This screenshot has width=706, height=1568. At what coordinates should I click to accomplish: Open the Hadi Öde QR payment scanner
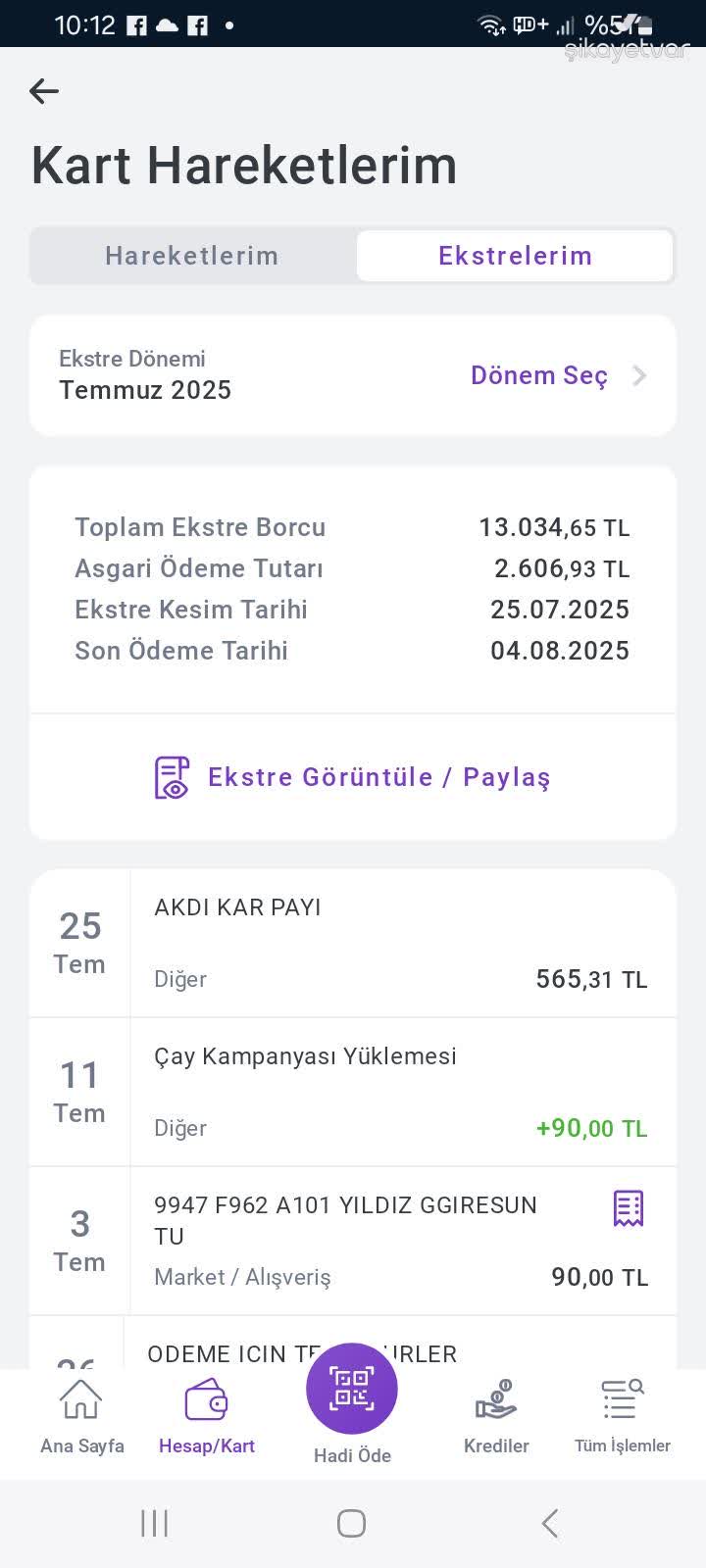tap(352, 1388)
